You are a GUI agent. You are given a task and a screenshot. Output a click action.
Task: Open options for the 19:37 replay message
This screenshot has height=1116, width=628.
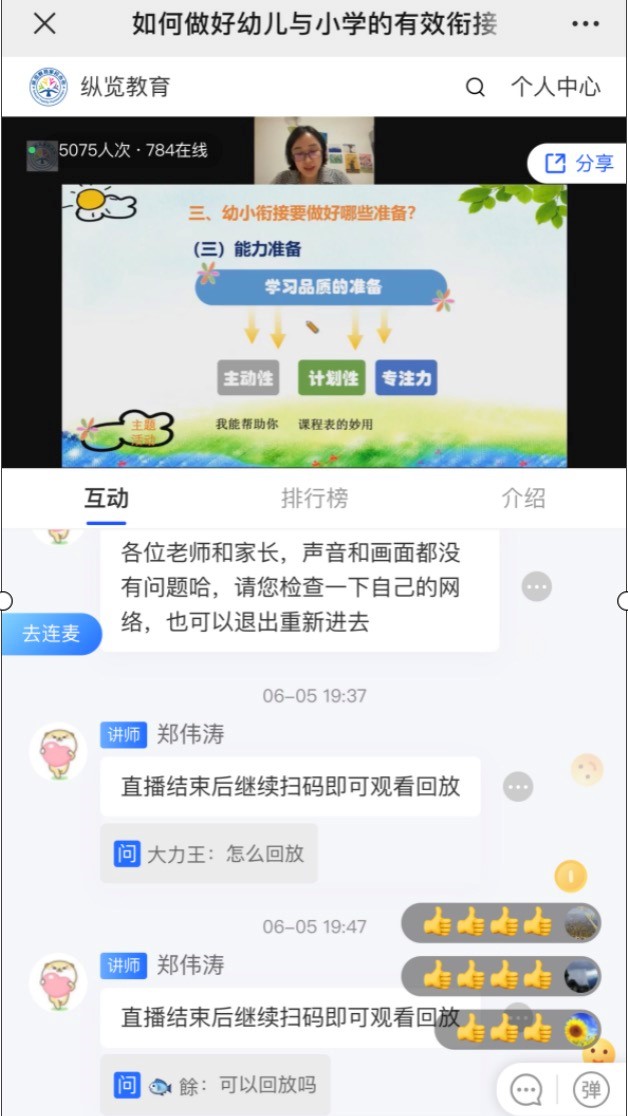[x=518, y=787]
